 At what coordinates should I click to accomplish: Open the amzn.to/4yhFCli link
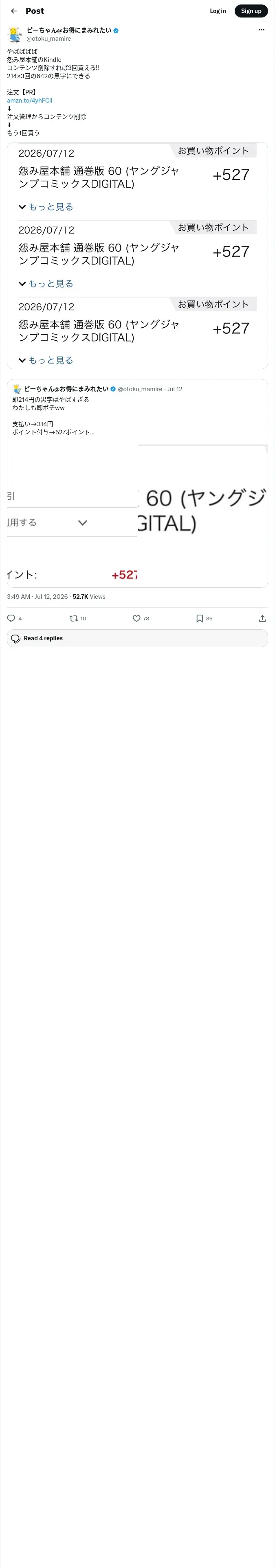30,101
